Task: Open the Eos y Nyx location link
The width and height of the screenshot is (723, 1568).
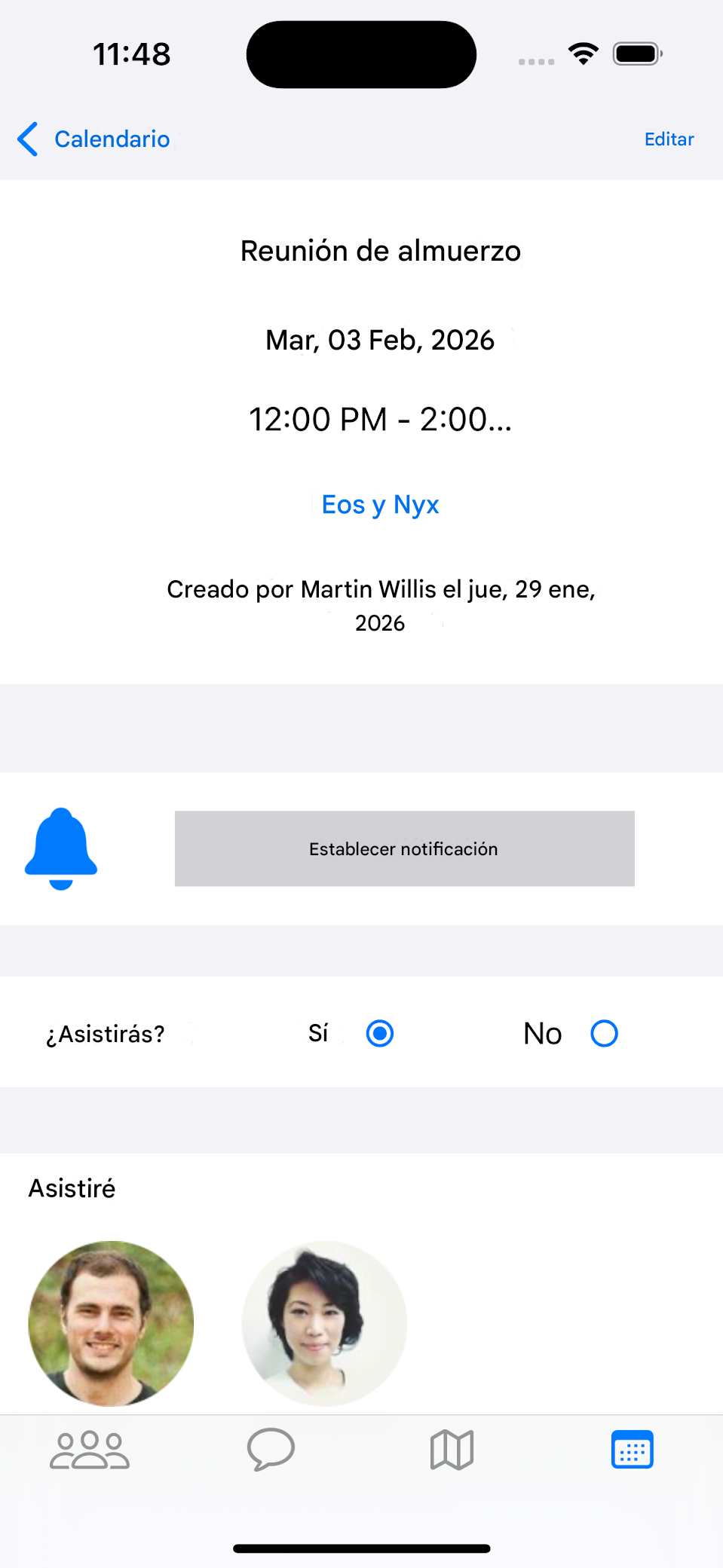Action: click(380, 504)
